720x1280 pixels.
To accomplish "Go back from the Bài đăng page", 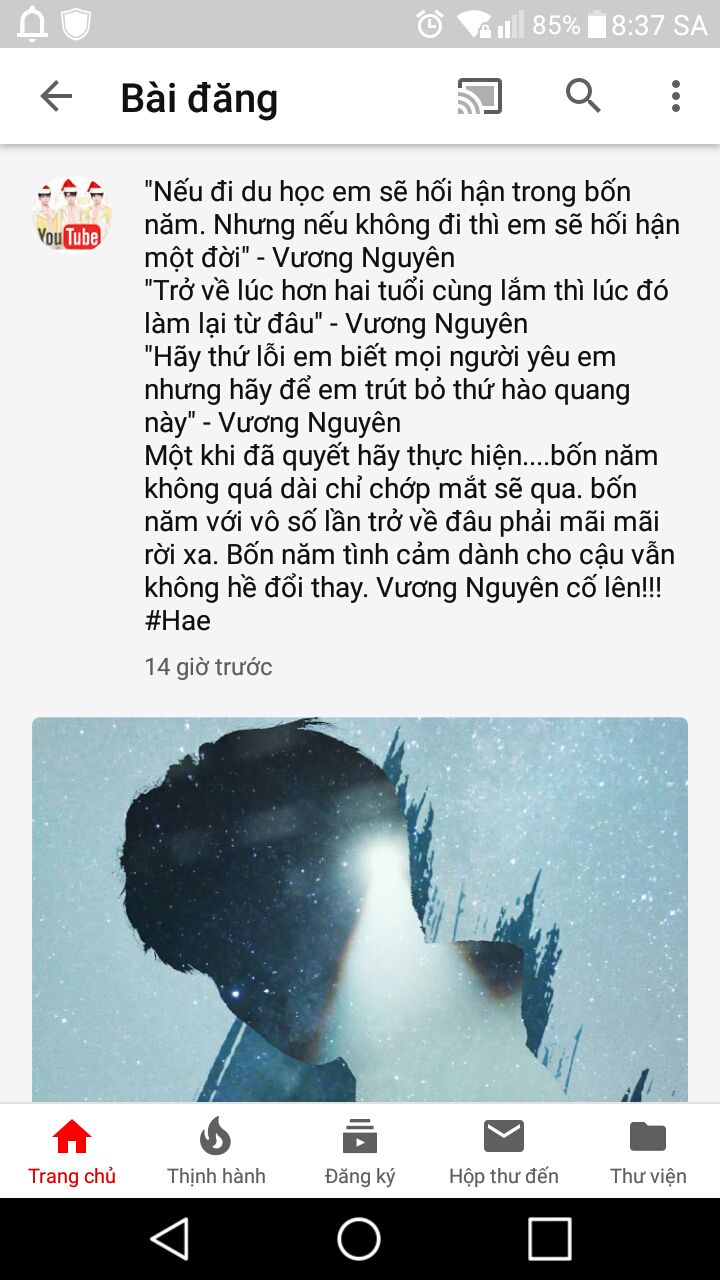I will [56, 96].
